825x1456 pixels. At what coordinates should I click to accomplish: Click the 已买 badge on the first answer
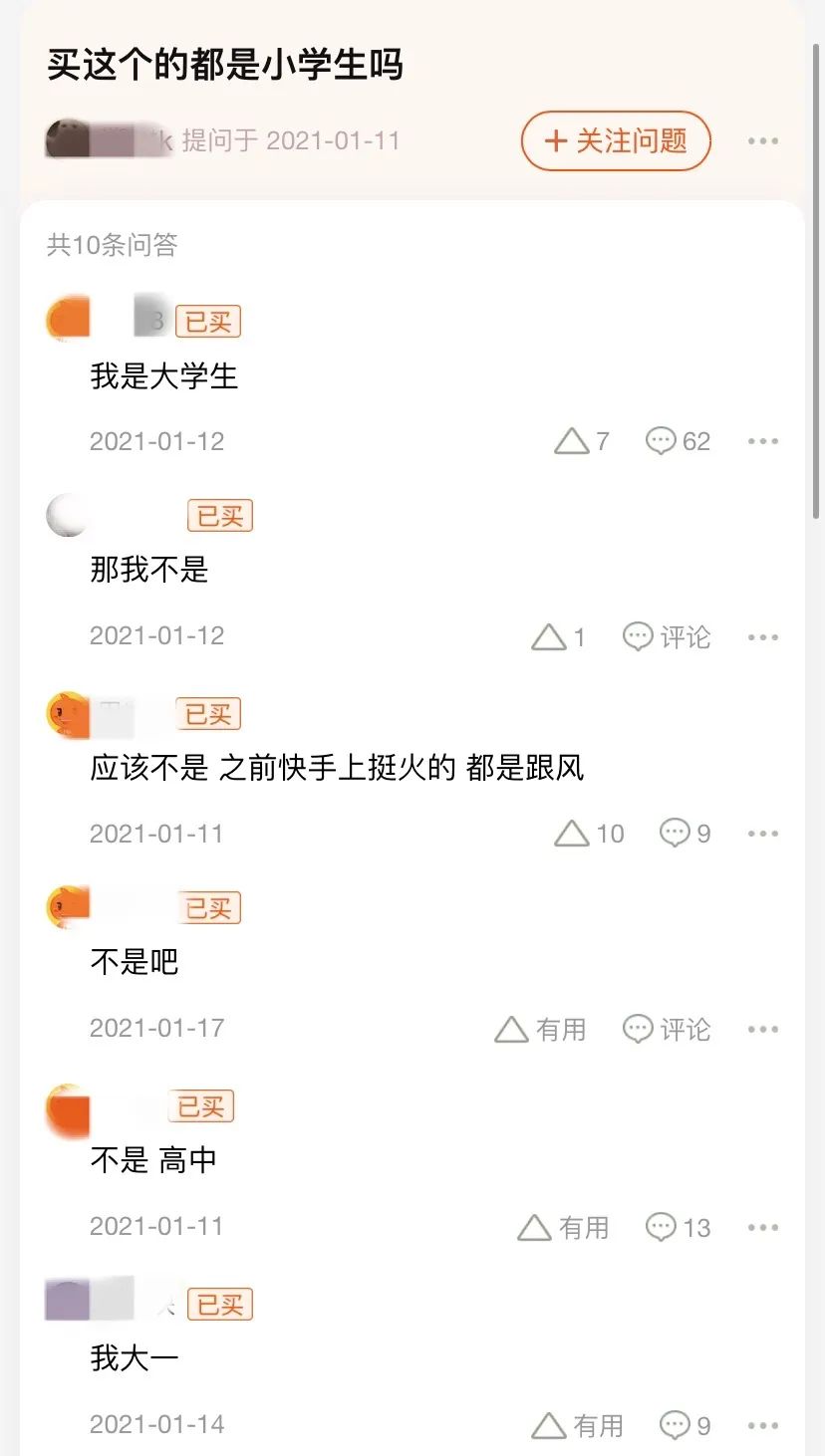[x=207, y=320]
